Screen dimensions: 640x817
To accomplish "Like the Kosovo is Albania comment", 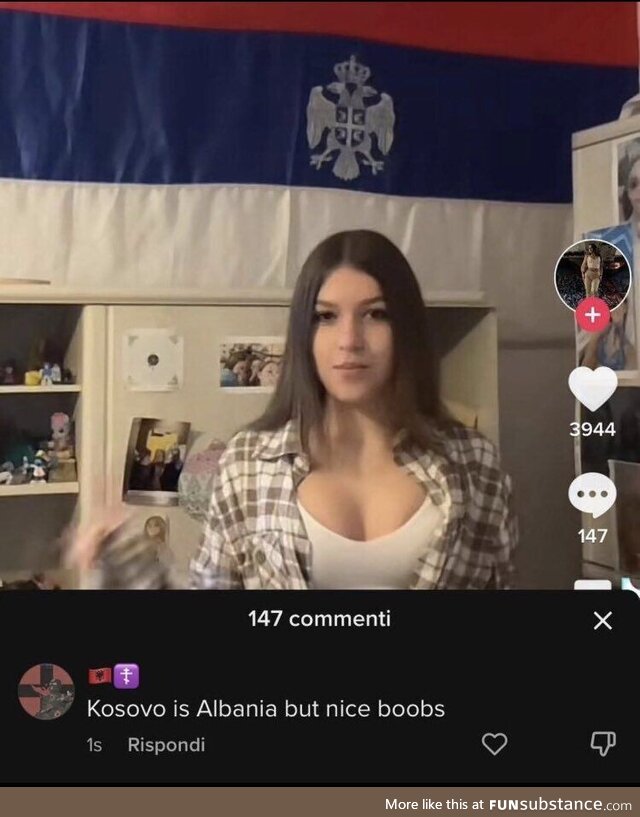I will 495,744.
